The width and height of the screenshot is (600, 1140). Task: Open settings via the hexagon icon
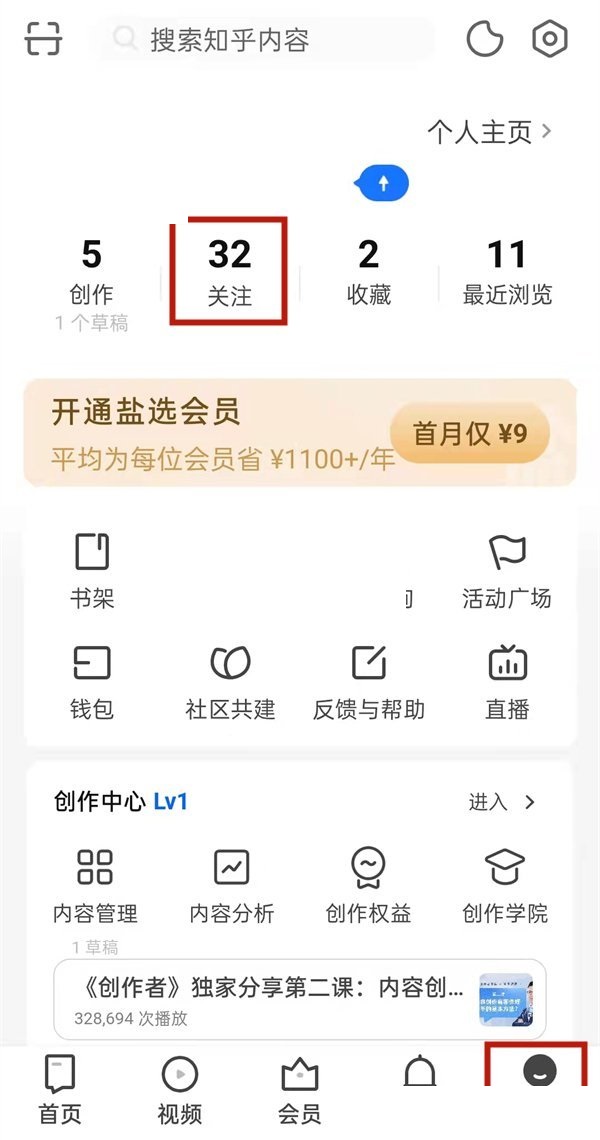pos(550,39)
